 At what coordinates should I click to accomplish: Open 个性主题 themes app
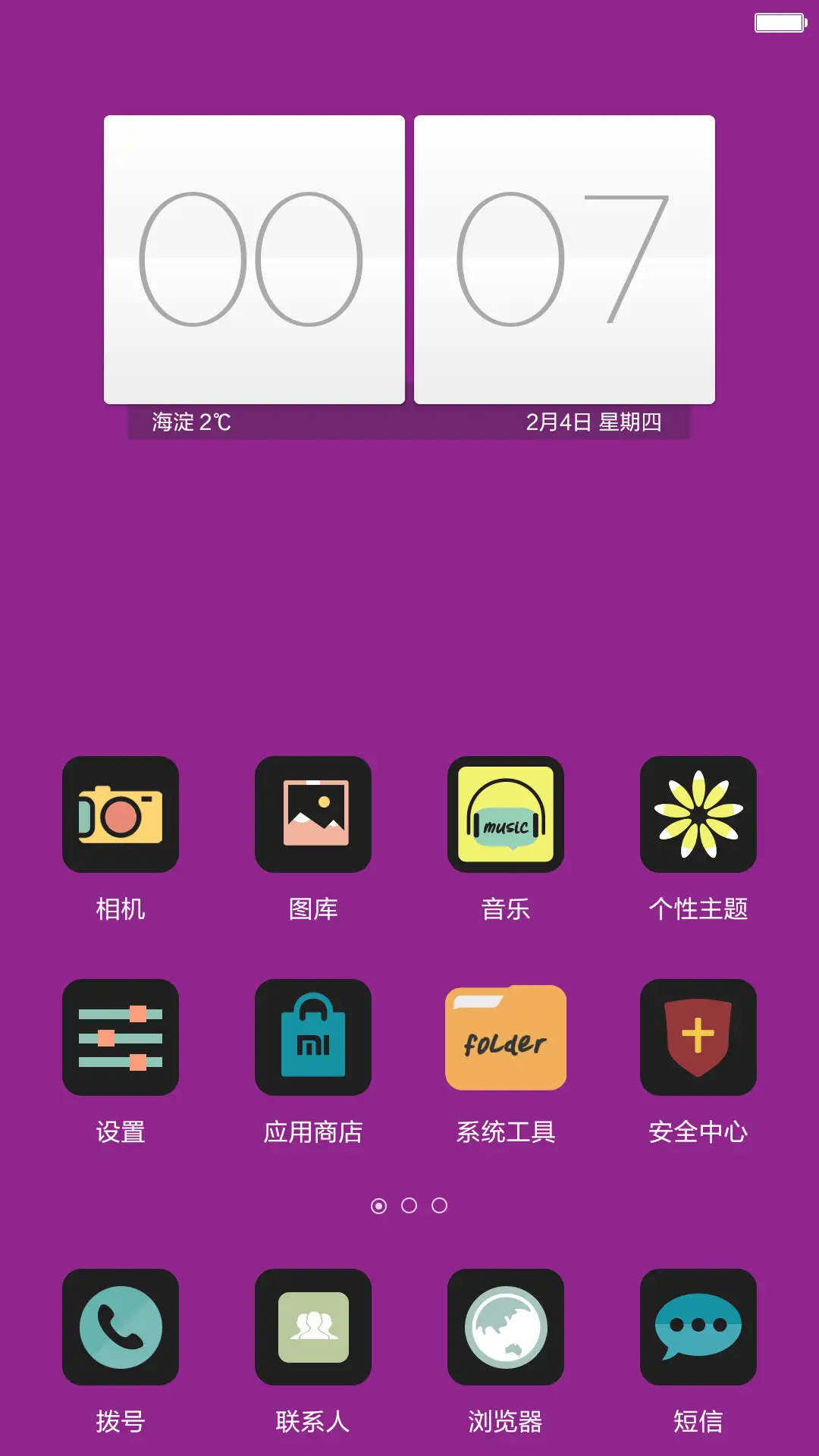point(698,814)
